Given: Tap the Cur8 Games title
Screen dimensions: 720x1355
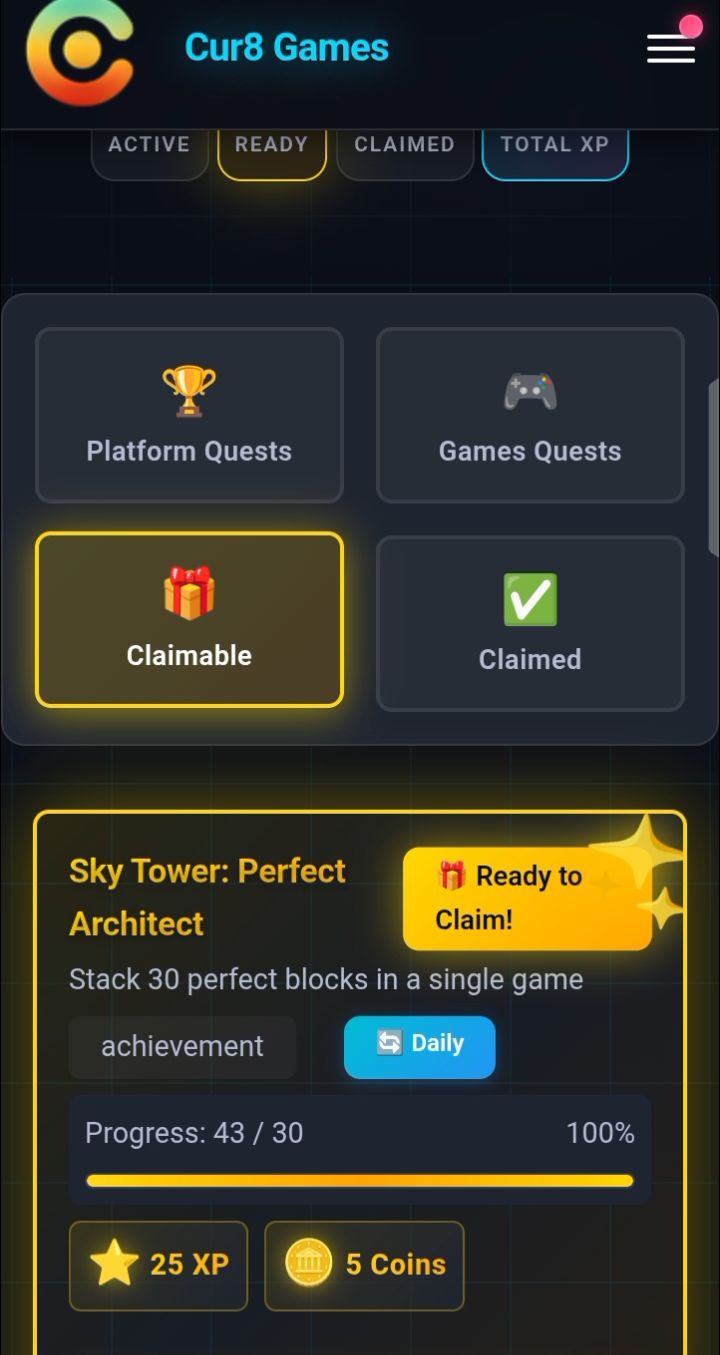Looking at the screenshot, I should coord(286,47).
